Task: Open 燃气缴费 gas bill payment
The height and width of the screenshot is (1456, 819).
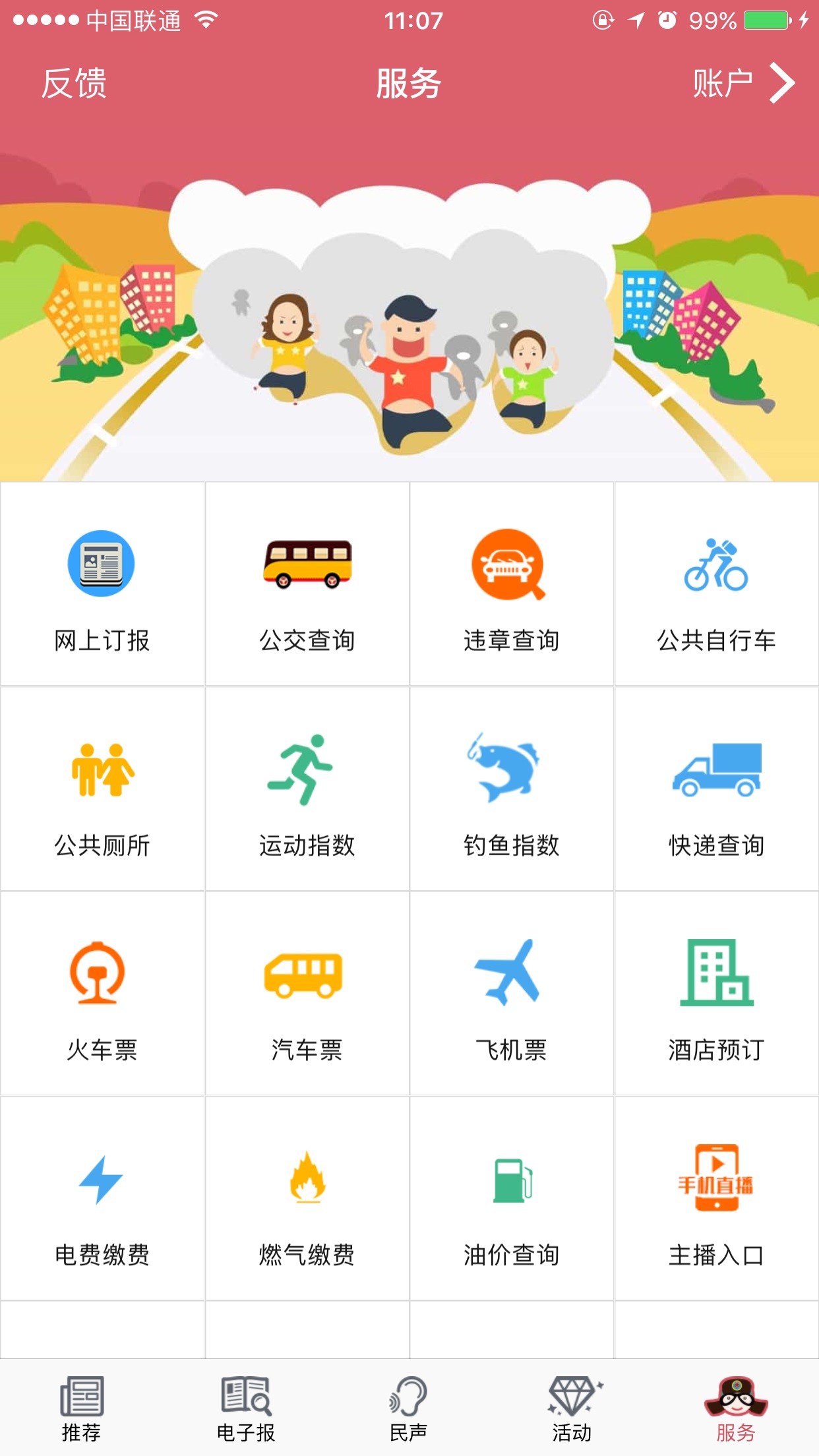Action: [x=307, y=1199]
